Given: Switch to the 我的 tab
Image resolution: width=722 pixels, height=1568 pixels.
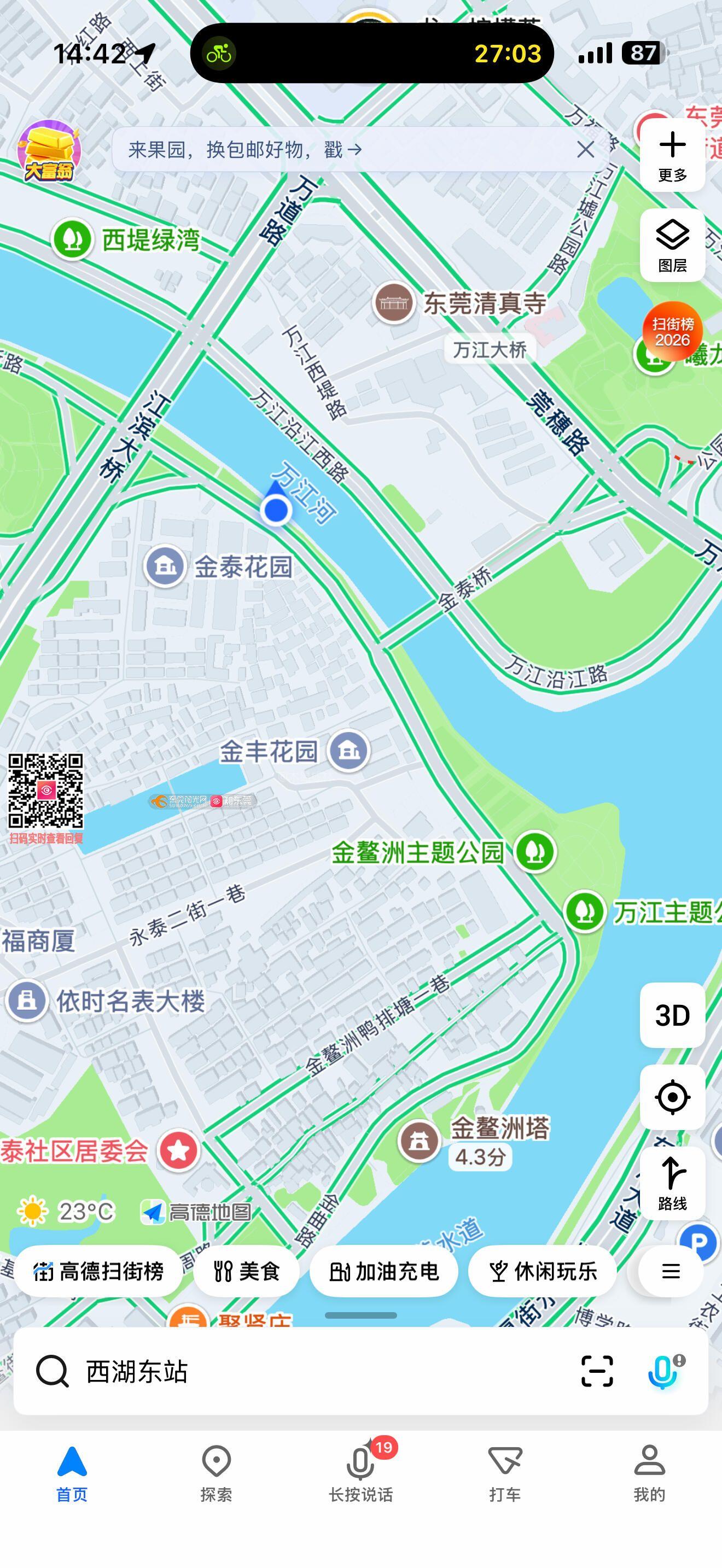Looking at the screenshot, I should pos(649,1473).
